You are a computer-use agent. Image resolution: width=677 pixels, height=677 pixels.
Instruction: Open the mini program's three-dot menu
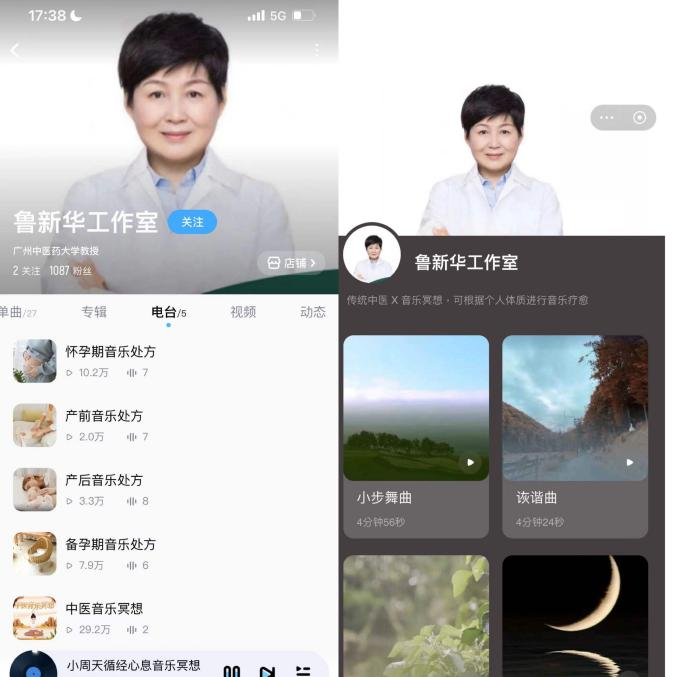click(607, 117)
